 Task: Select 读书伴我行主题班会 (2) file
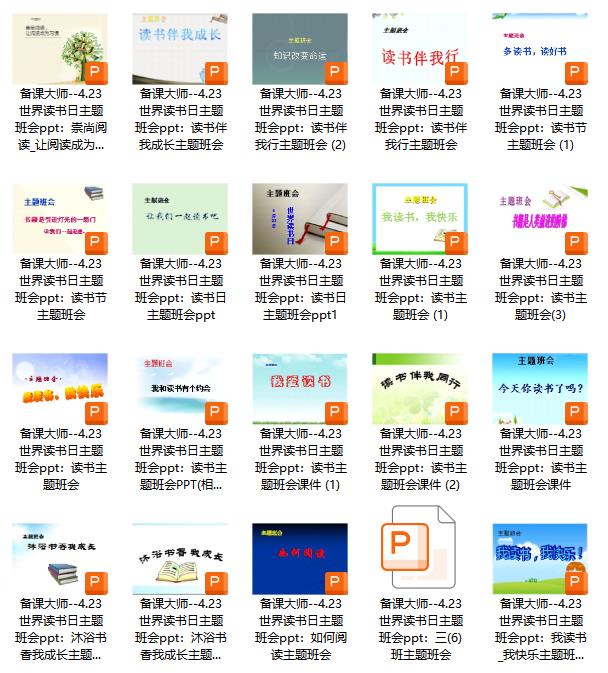coord(300,50)
